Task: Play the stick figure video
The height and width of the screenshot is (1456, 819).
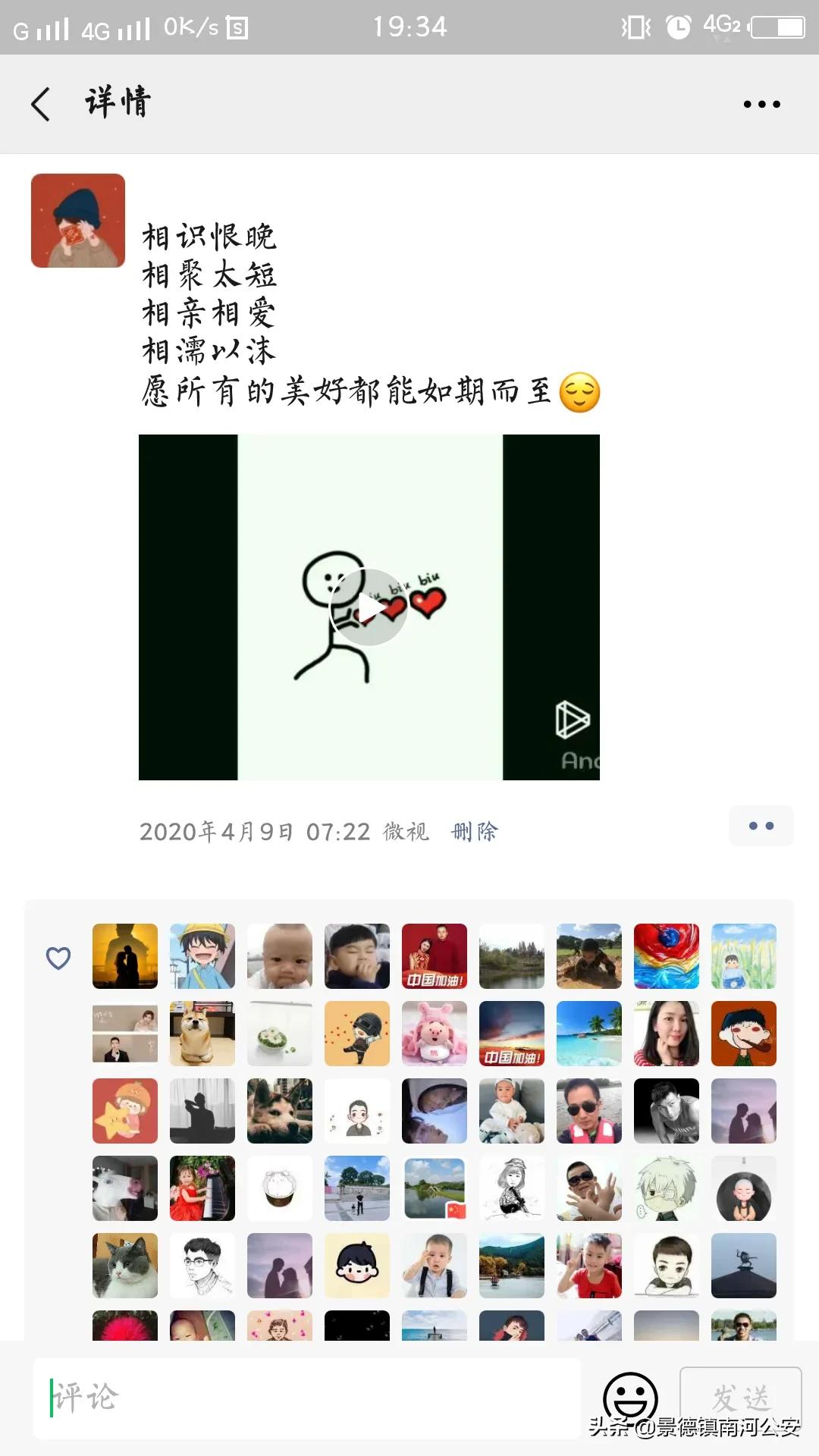Action: [369, 607]
